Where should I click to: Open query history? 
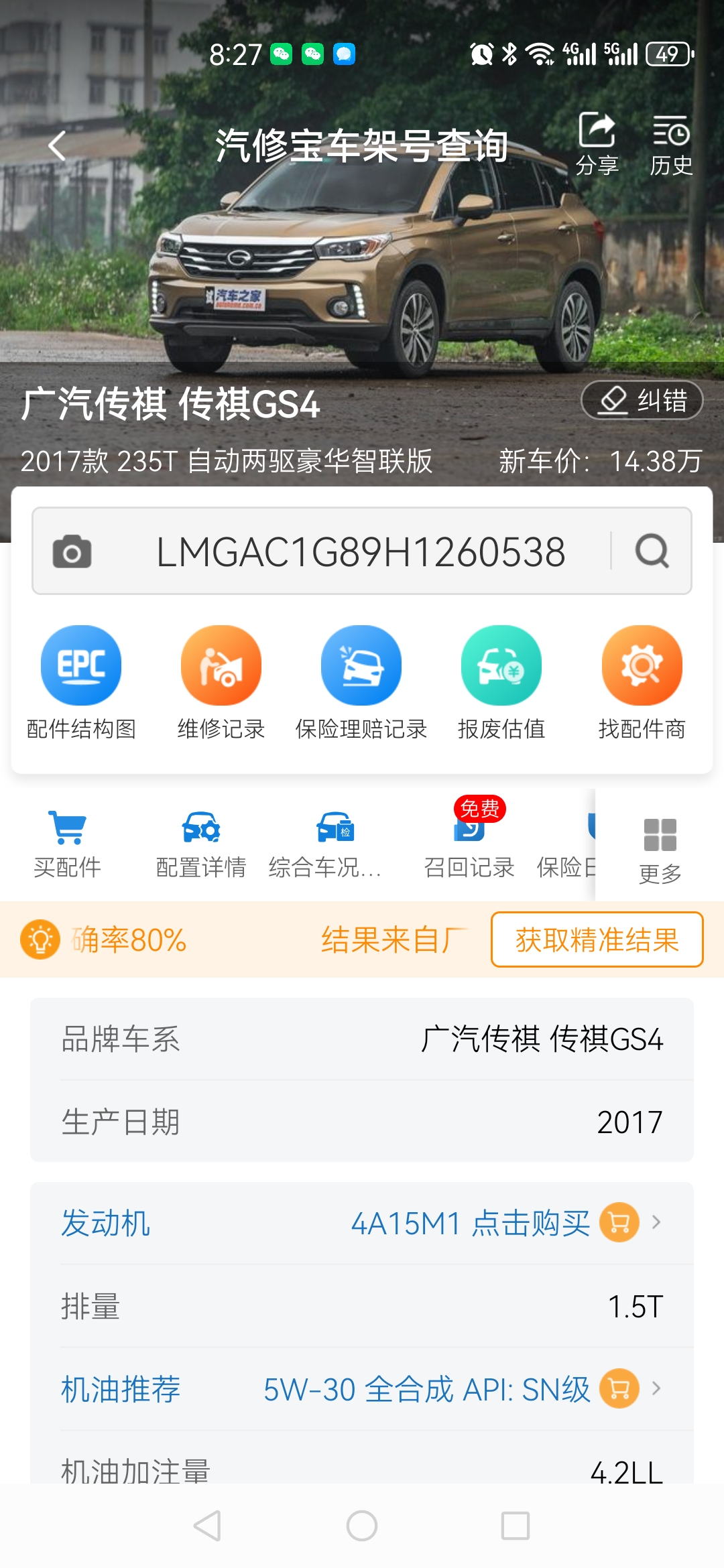pos(670,143)
